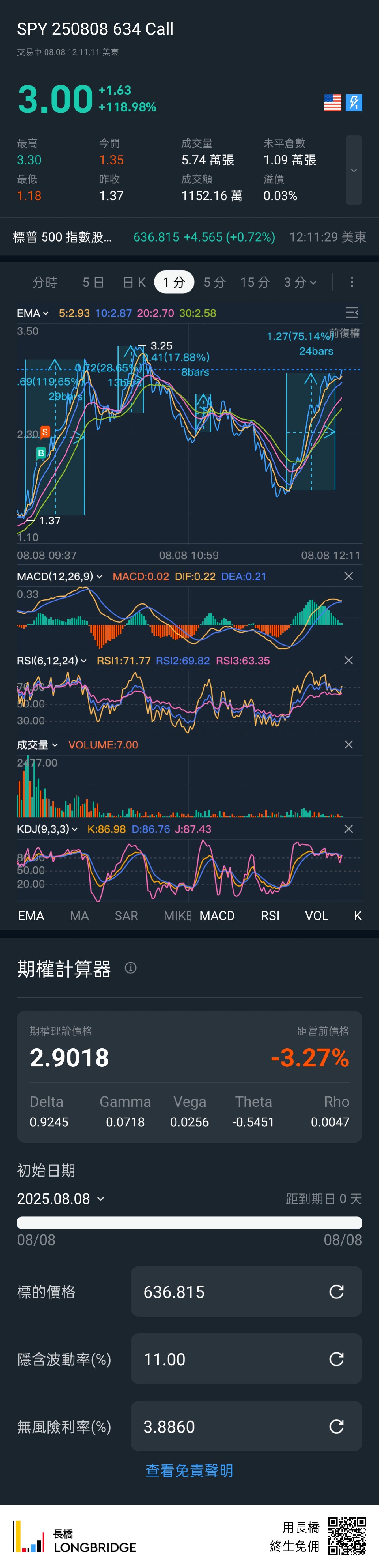The width and height of the screenshot is (379, 1568).
Task: Select the 5日 chart period
Action: point(93,282)
